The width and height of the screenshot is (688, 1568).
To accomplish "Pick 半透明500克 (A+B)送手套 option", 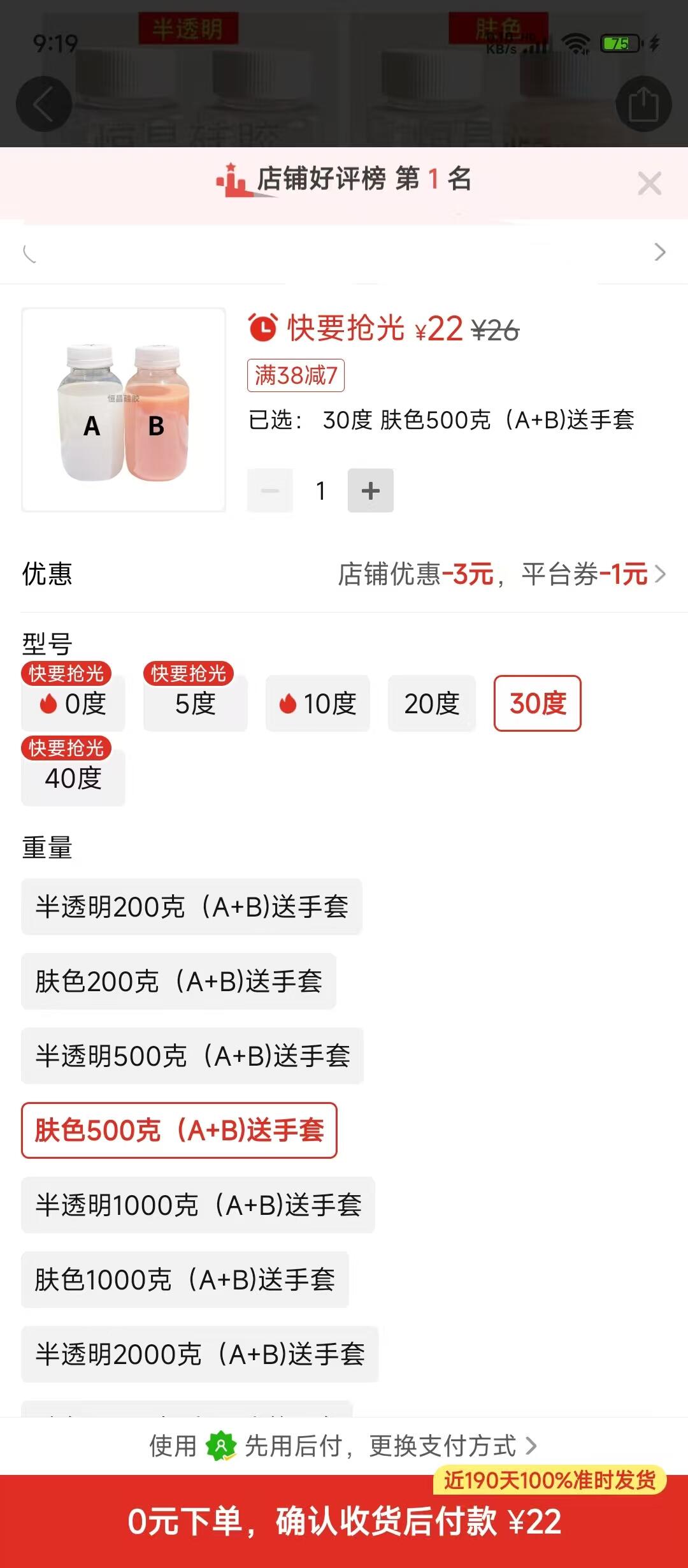I will [x=192, y=1056].
